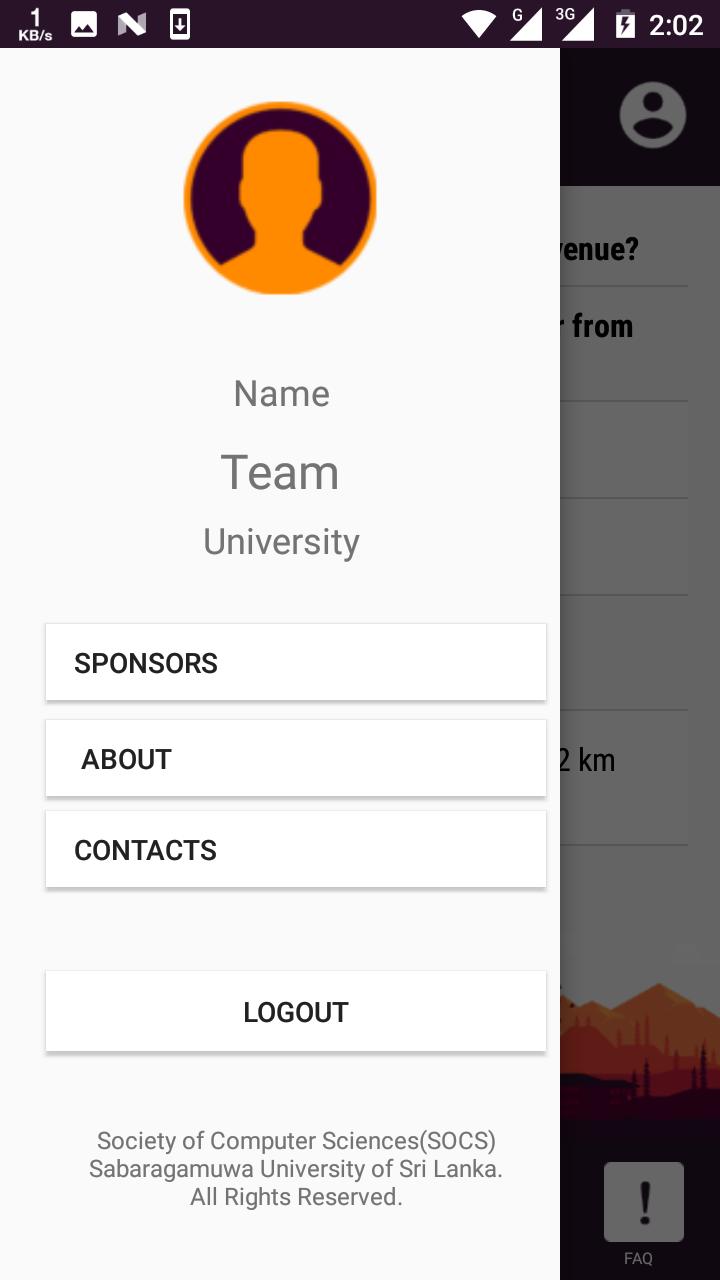Open the Sponsors section

pos(295,662)
